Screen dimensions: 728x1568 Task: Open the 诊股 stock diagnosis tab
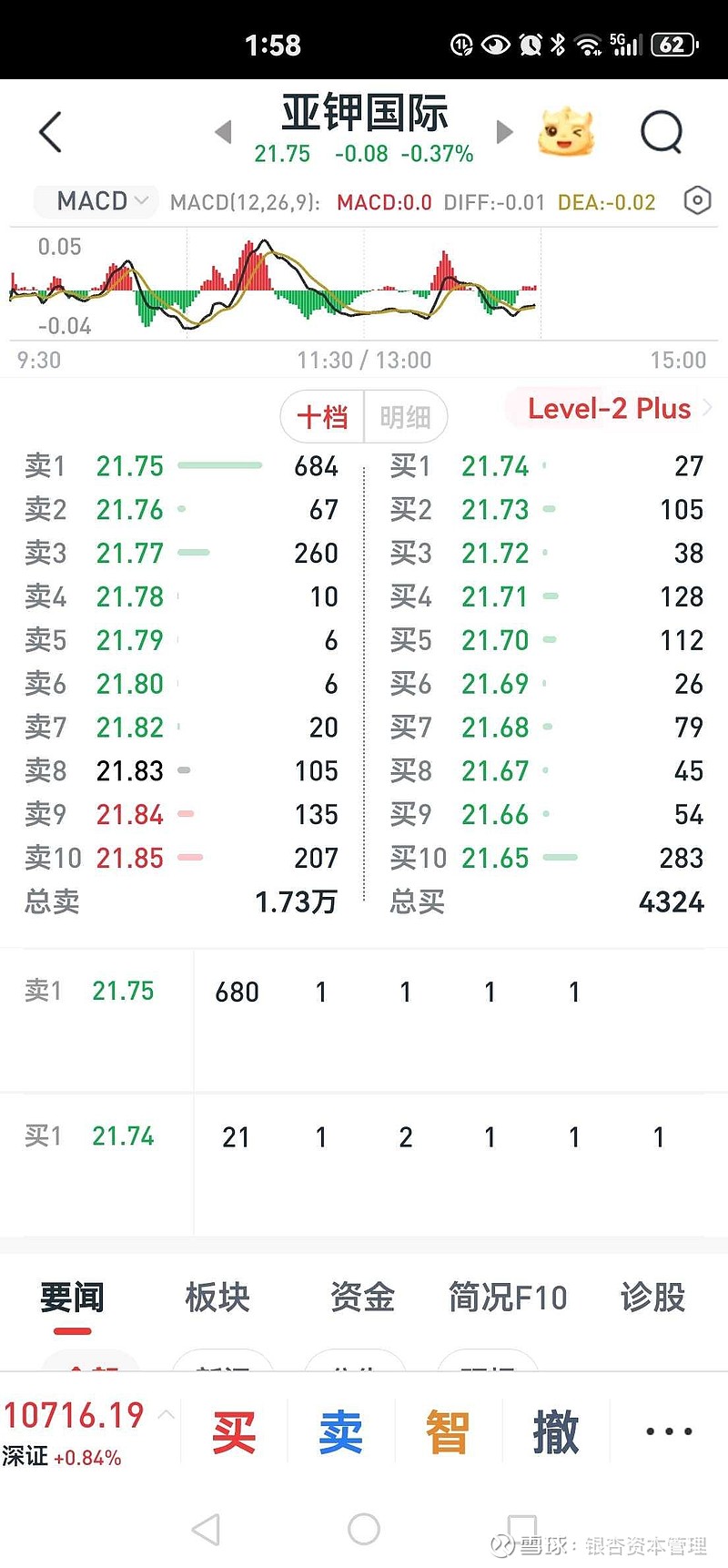point(652,1298)
